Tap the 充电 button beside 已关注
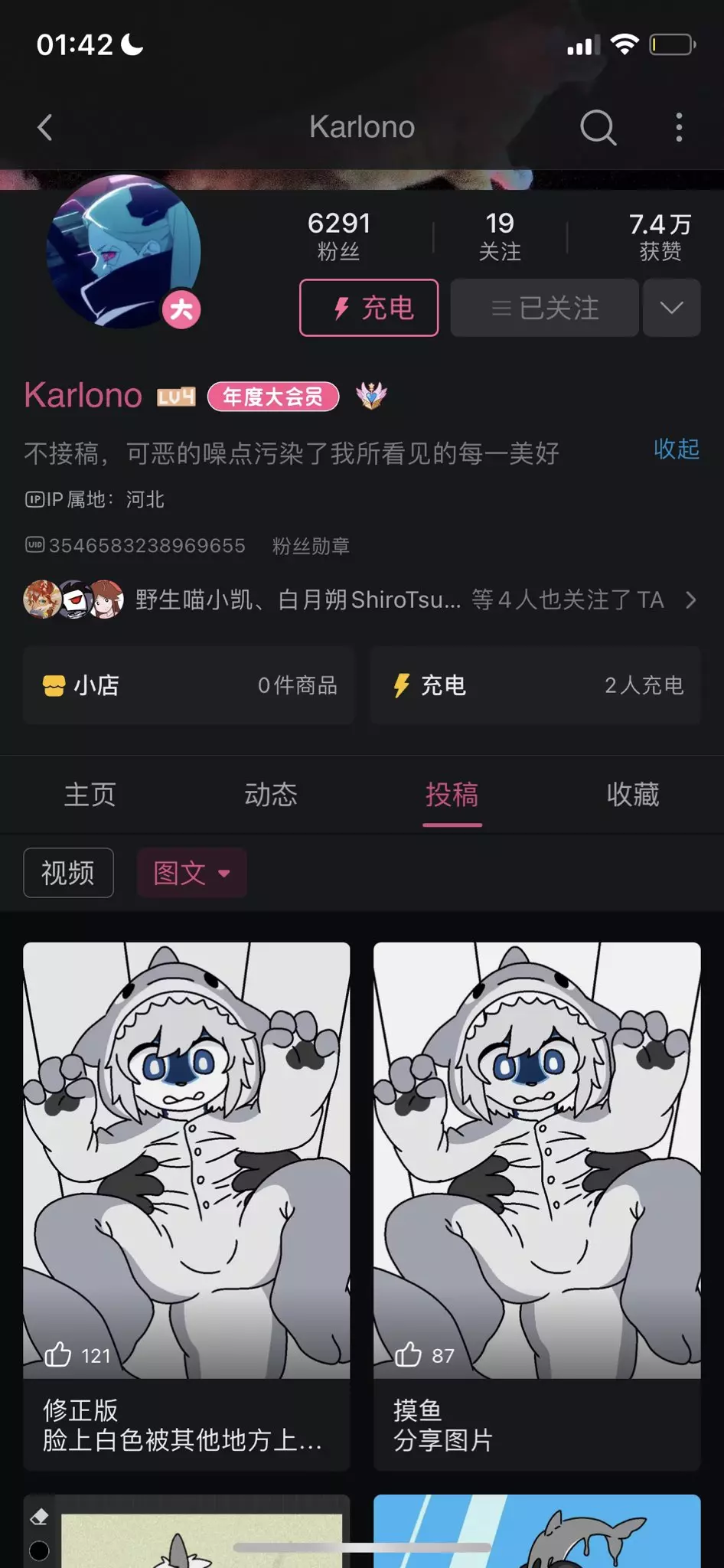The width and height of the screenshot is (724, 1568). coord(369,308)
